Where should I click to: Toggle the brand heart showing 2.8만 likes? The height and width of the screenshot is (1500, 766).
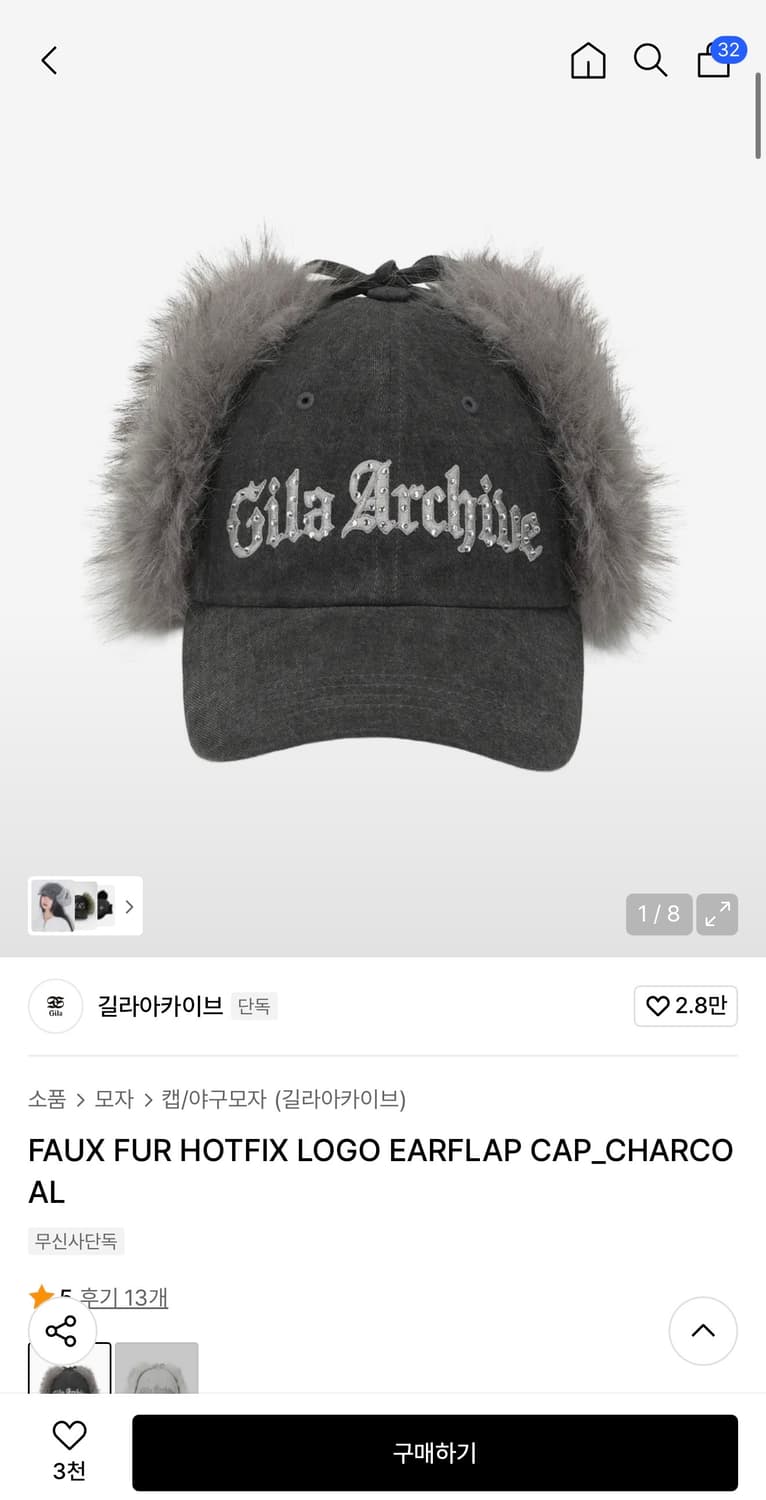tap(686, 1006)
